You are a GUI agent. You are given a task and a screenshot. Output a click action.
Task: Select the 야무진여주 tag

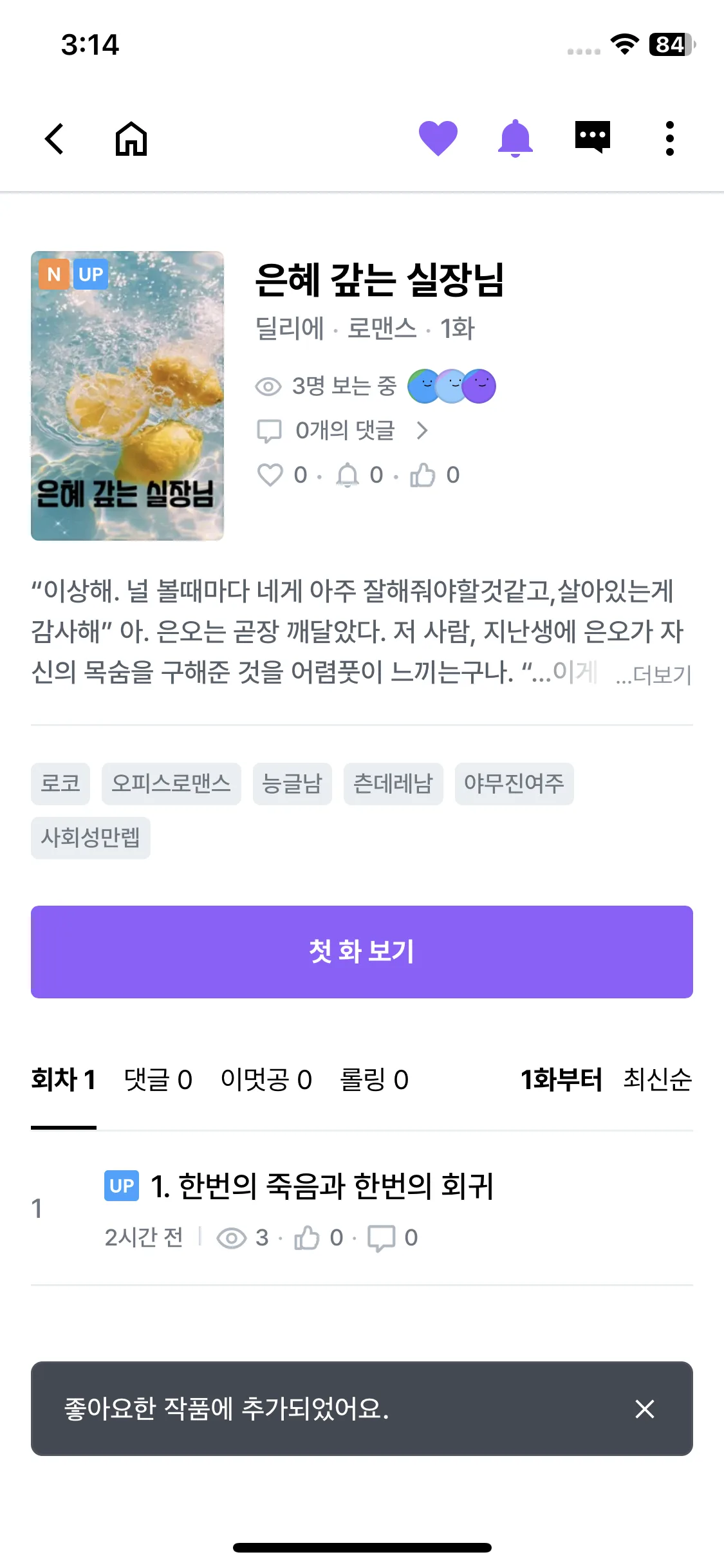point(514,783)
